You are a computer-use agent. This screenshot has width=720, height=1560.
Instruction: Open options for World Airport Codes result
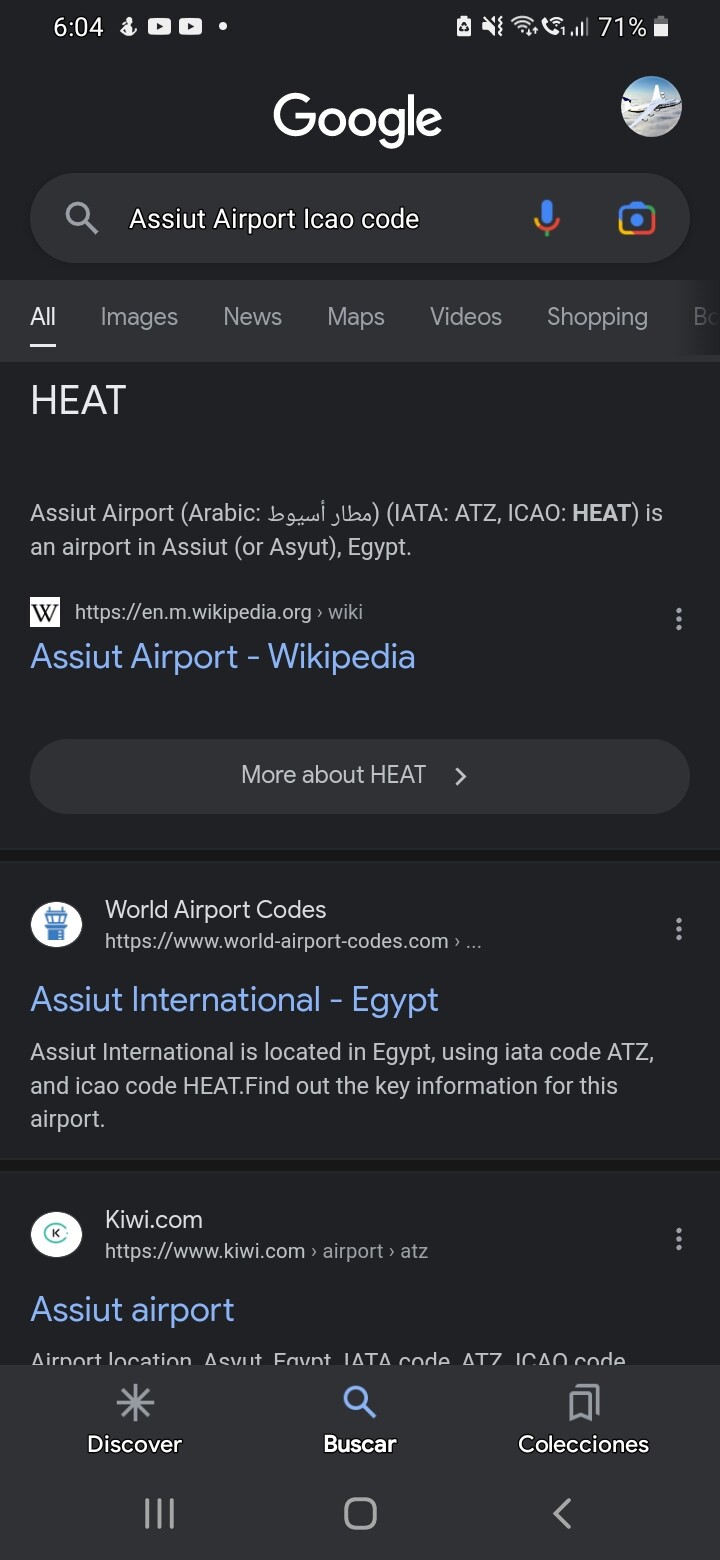(x=679, y=929)
